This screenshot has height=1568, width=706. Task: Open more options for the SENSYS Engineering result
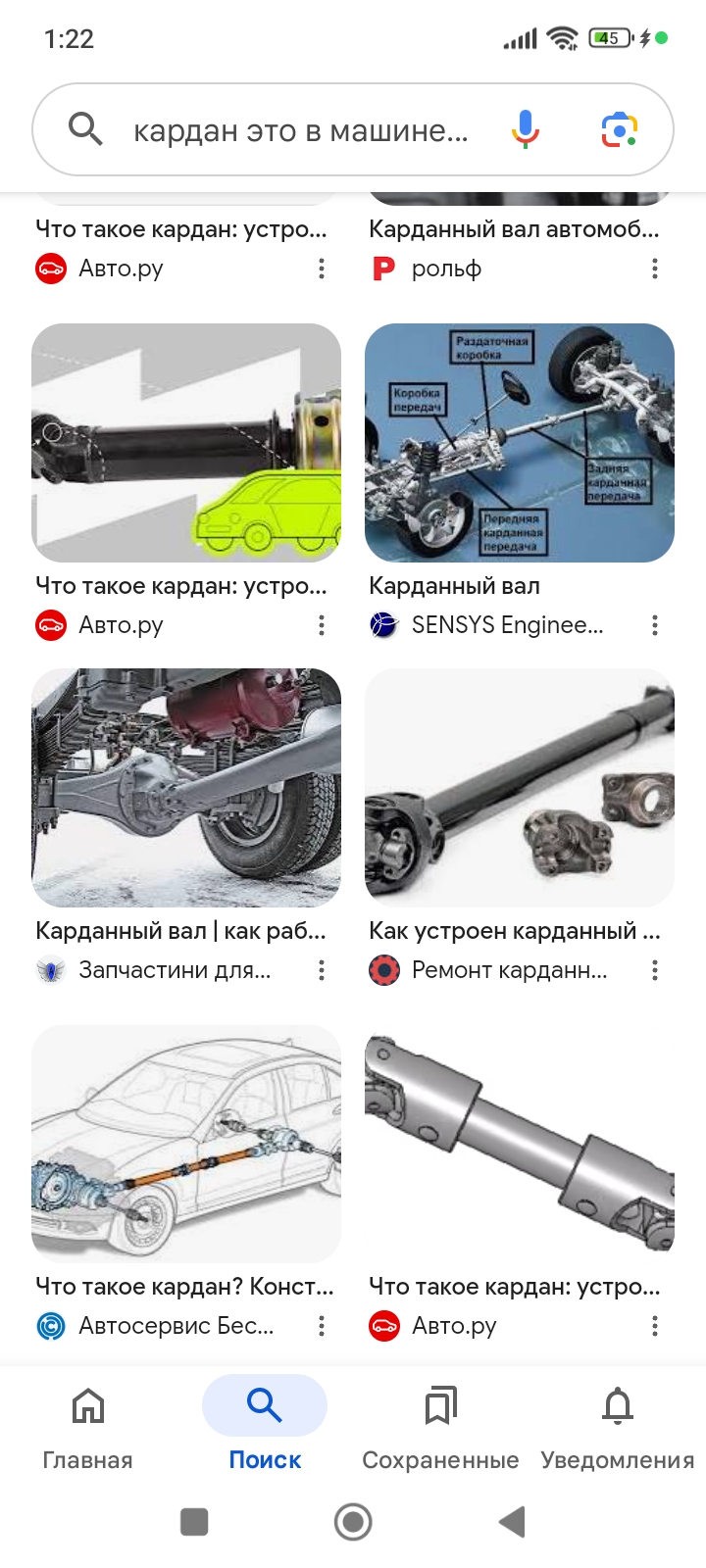click(655, 625)
